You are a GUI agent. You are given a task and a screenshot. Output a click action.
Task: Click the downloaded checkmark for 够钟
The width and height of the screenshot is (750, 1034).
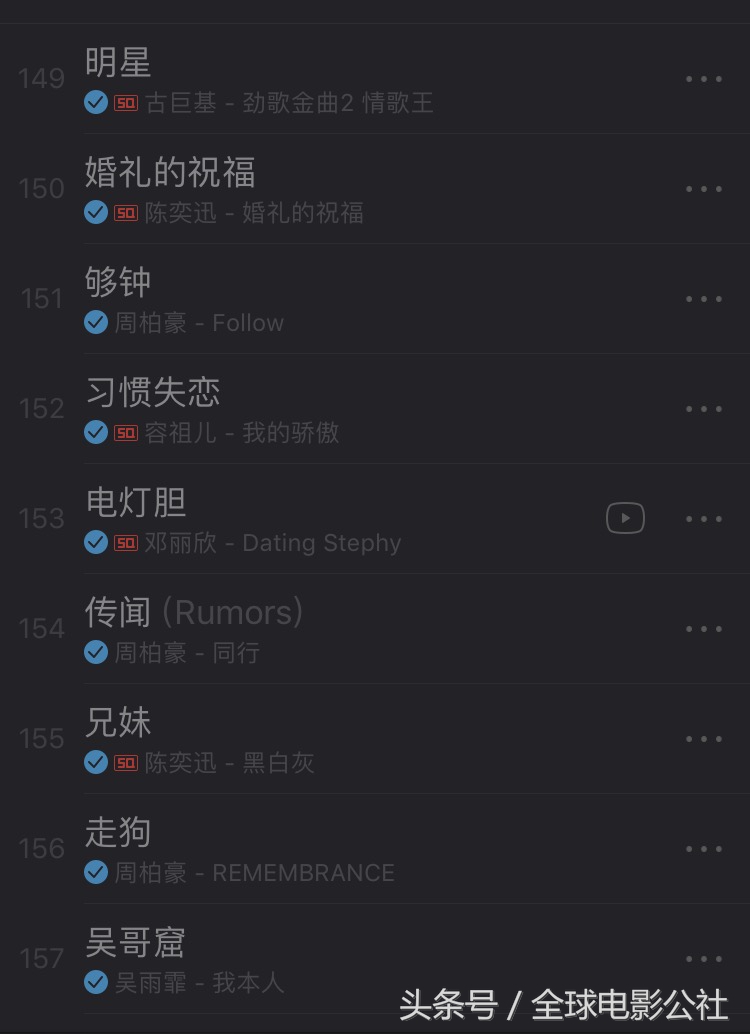(96, 322)
